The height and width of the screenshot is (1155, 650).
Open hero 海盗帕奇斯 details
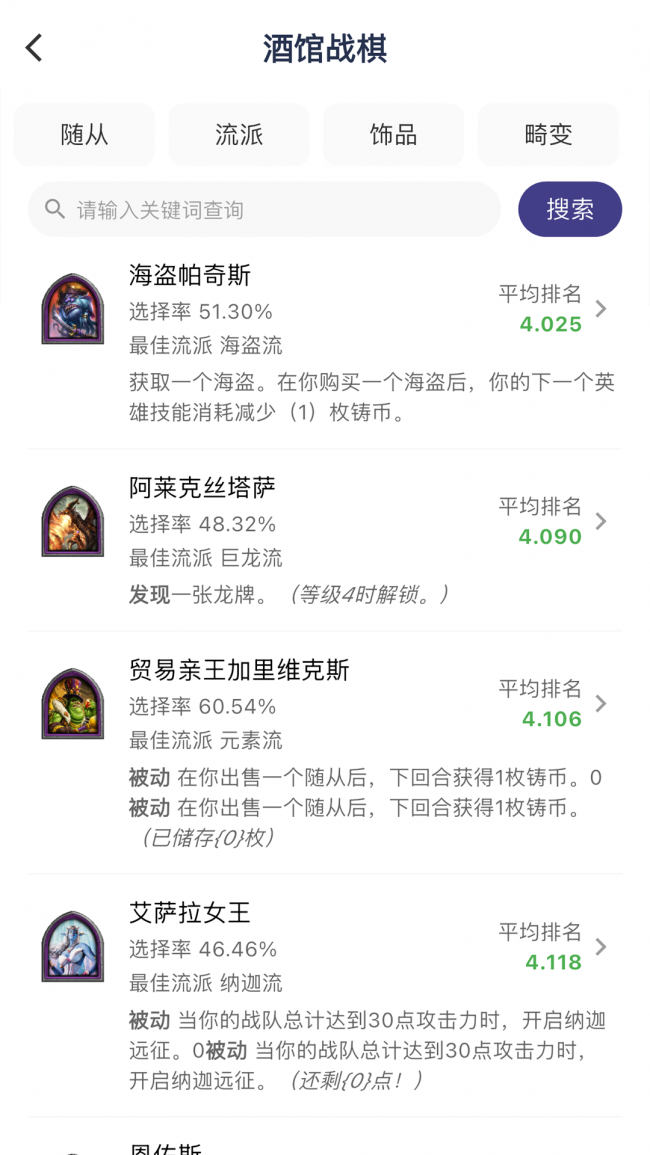click(x=325, y=340)
